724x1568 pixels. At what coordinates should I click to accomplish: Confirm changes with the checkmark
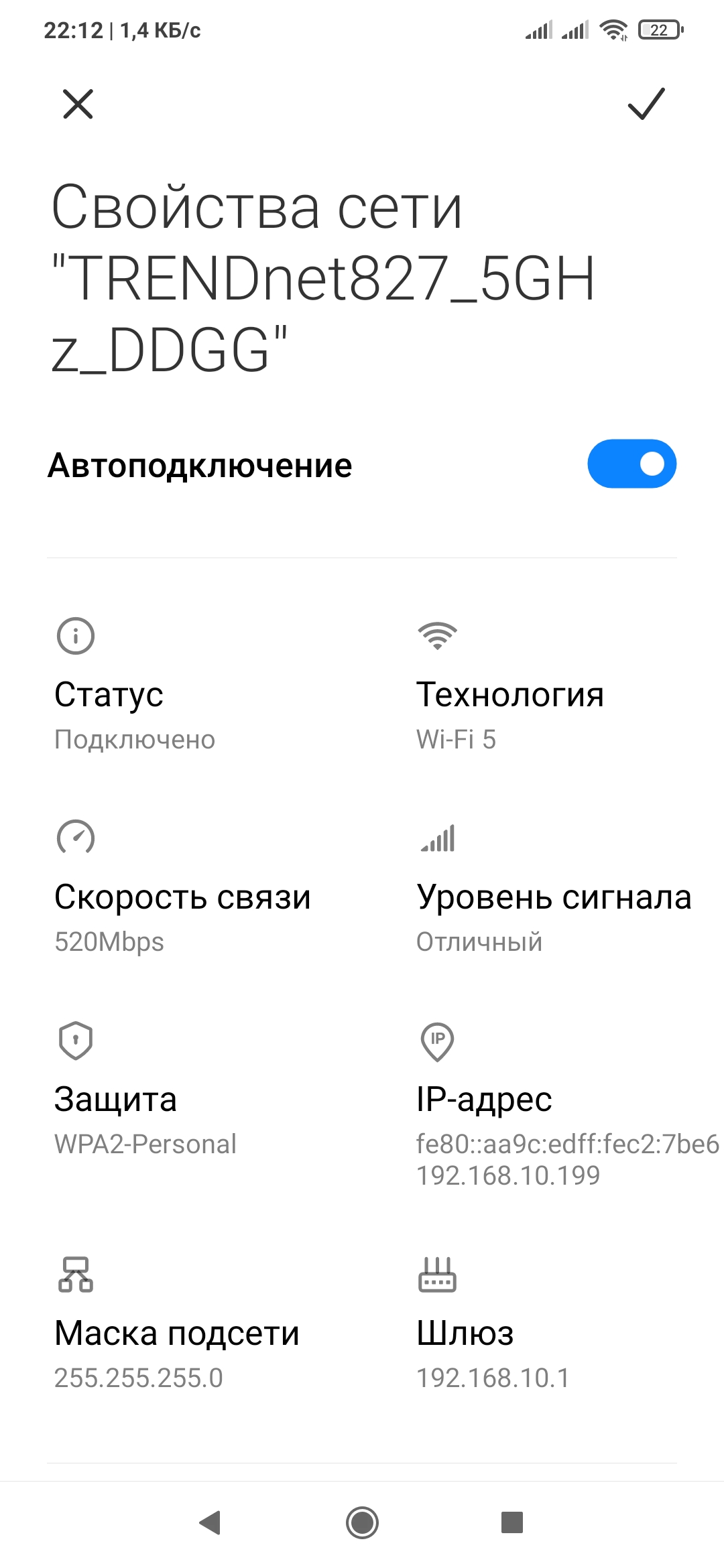[x=646, y=104]
